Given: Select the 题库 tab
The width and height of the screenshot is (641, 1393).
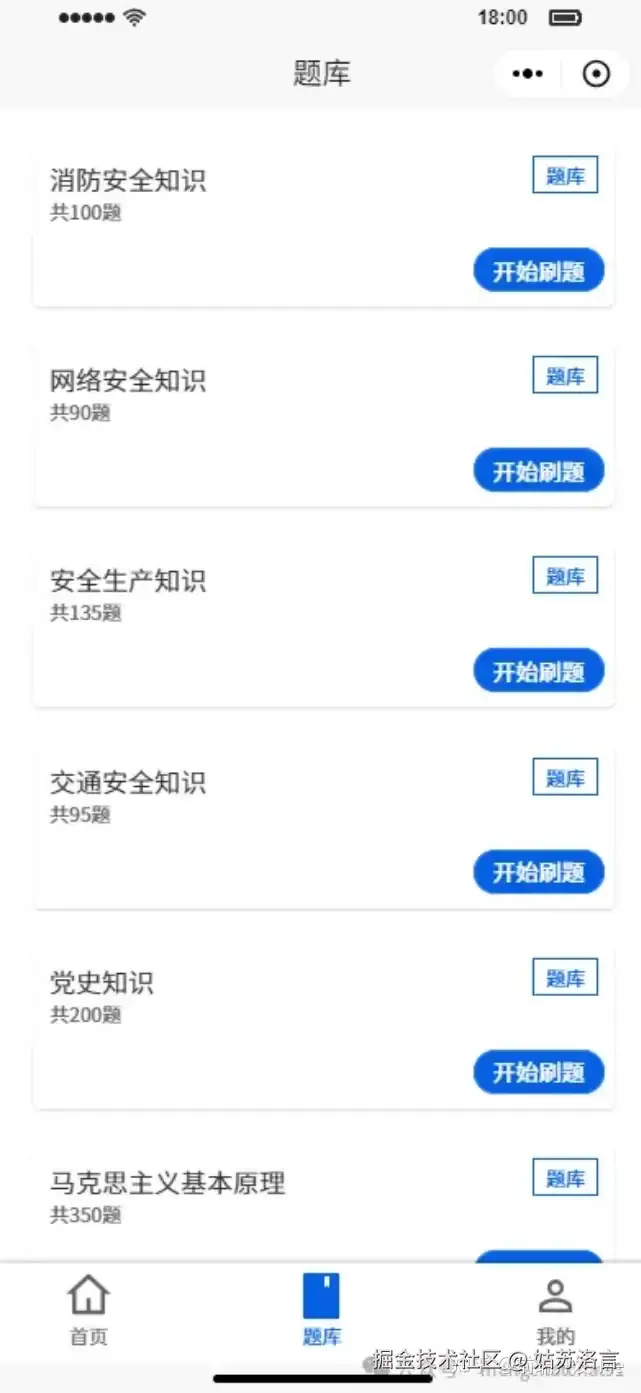Looking at the screenshot, I should pyautogui.click(x=321, y=1310).
